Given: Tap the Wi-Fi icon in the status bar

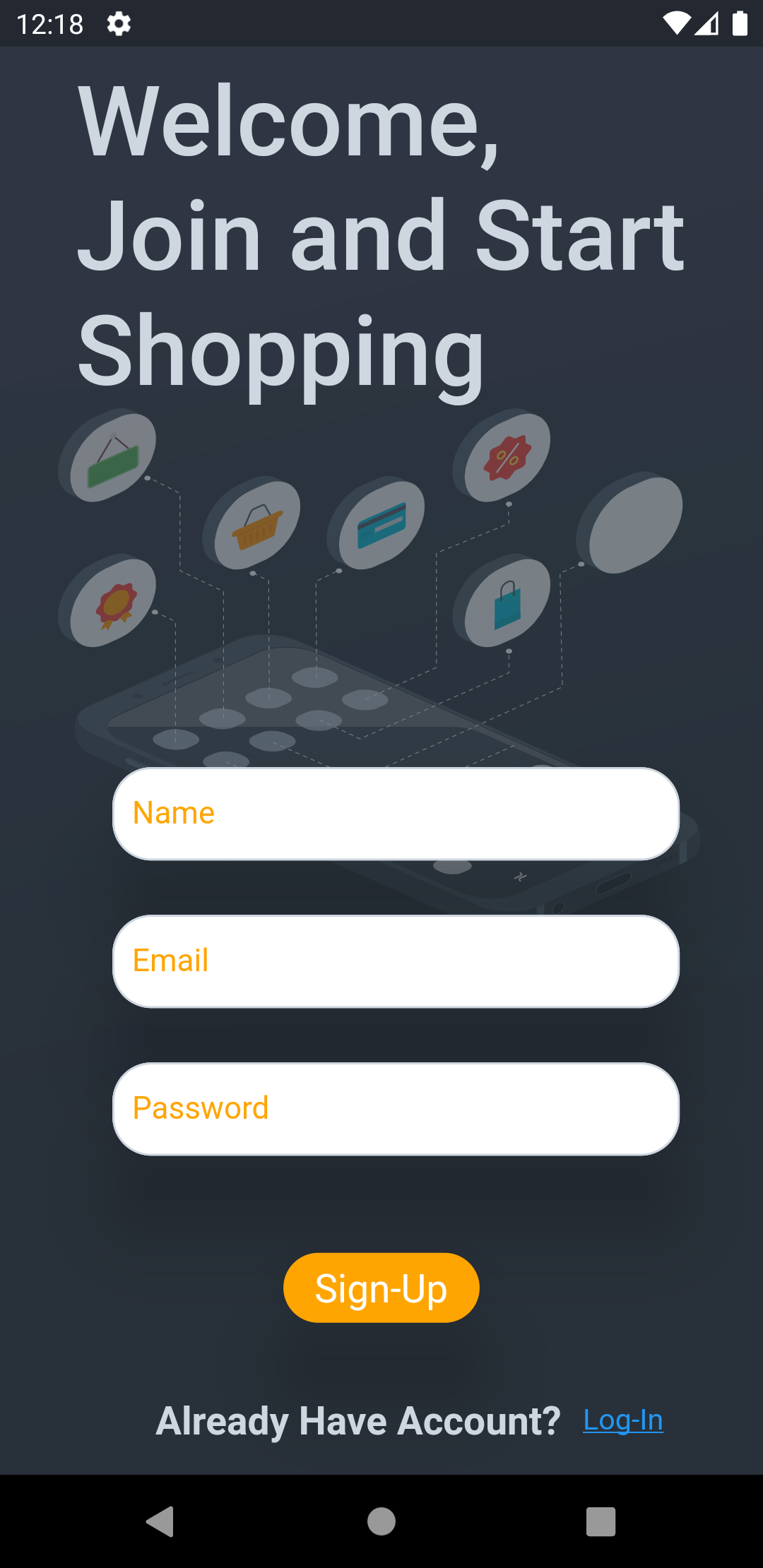Looking at the screenshot, I should click(x=676, y=23).
